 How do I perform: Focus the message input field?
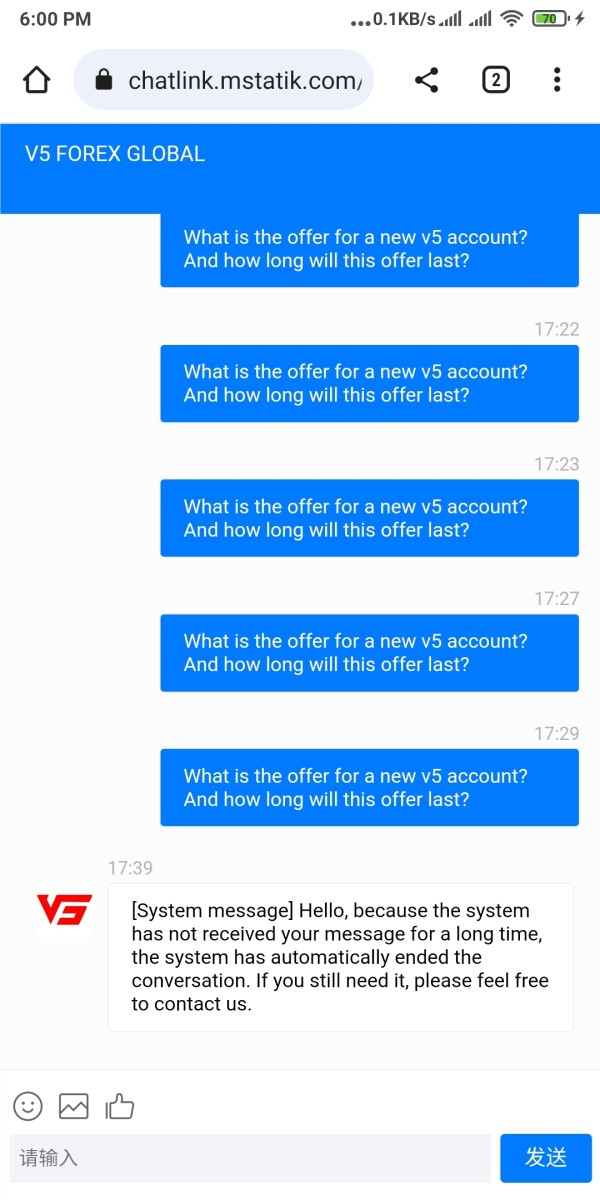(x=250, y=1158)
